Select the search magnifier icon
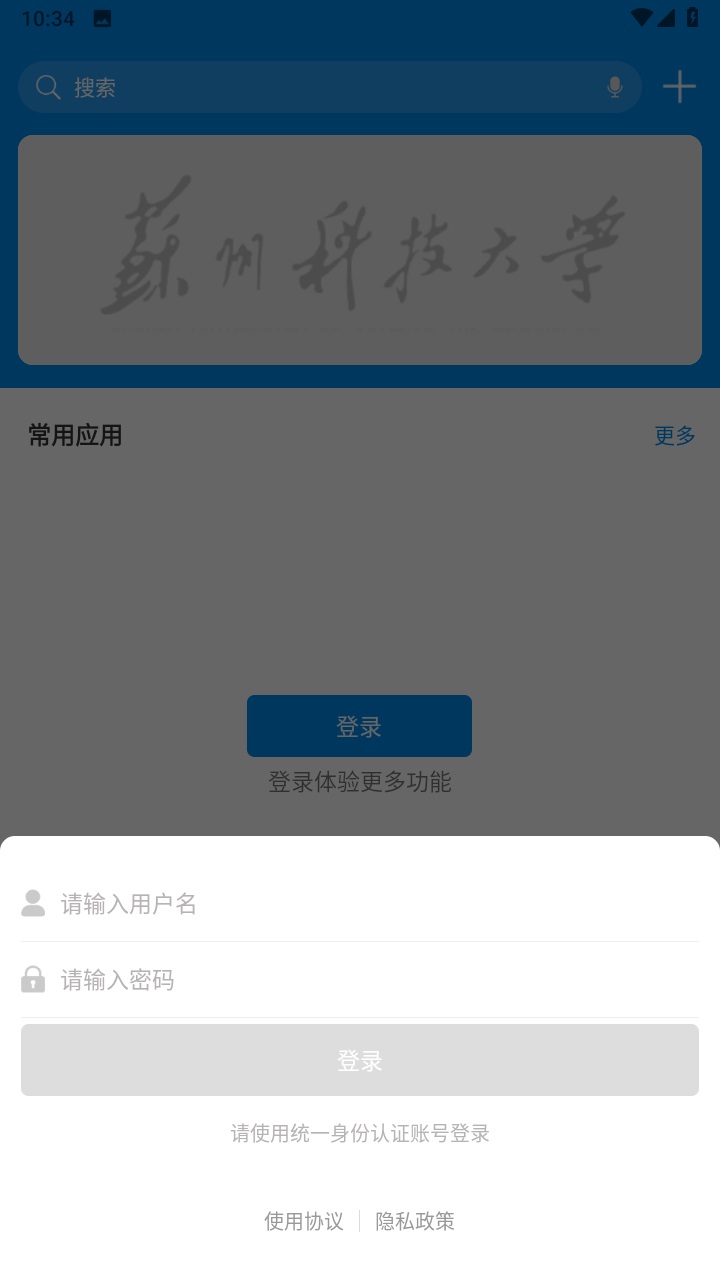The image size is (720, 1280). point(47,87)
